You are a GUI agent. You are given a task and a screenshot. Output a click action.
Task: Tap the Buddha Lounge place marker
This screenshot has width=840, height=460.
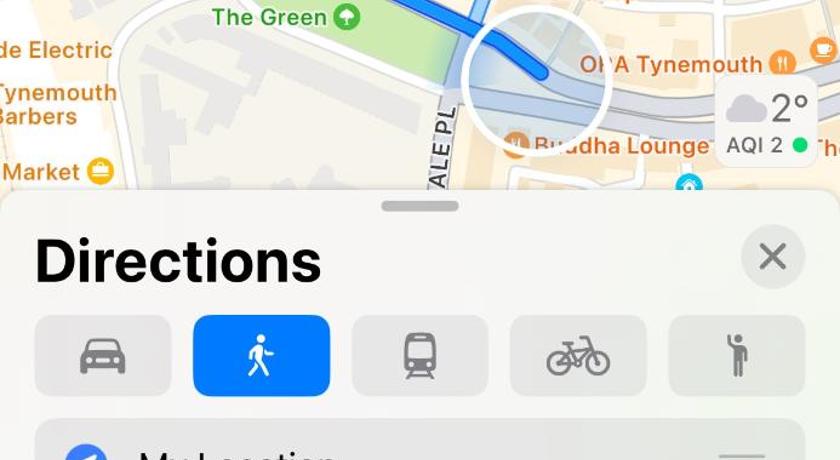pyautogui.click(x=517, y=144)
